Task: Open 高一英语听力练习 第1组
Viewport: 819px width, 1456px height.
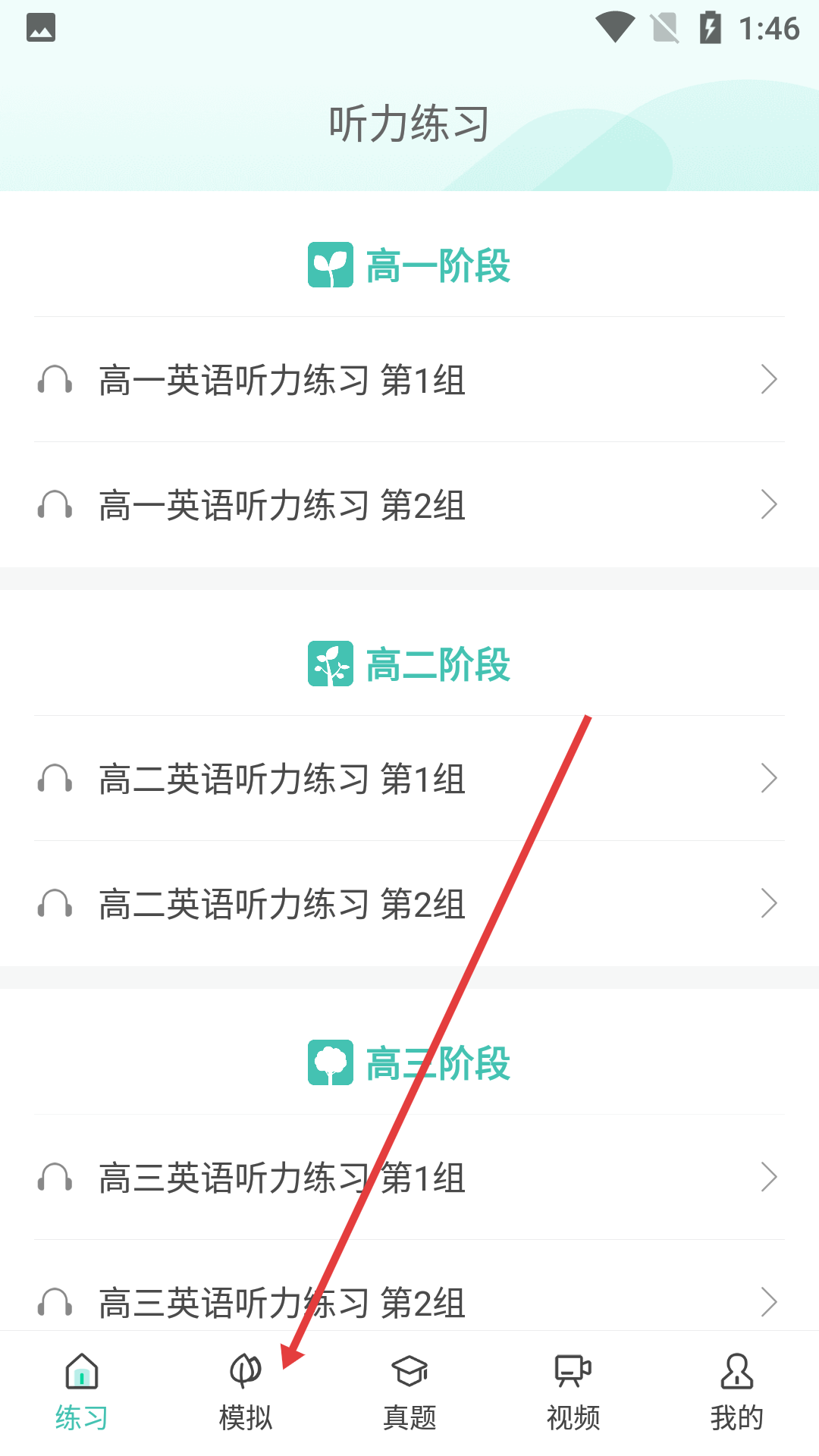Action: (x=409, y=380)
